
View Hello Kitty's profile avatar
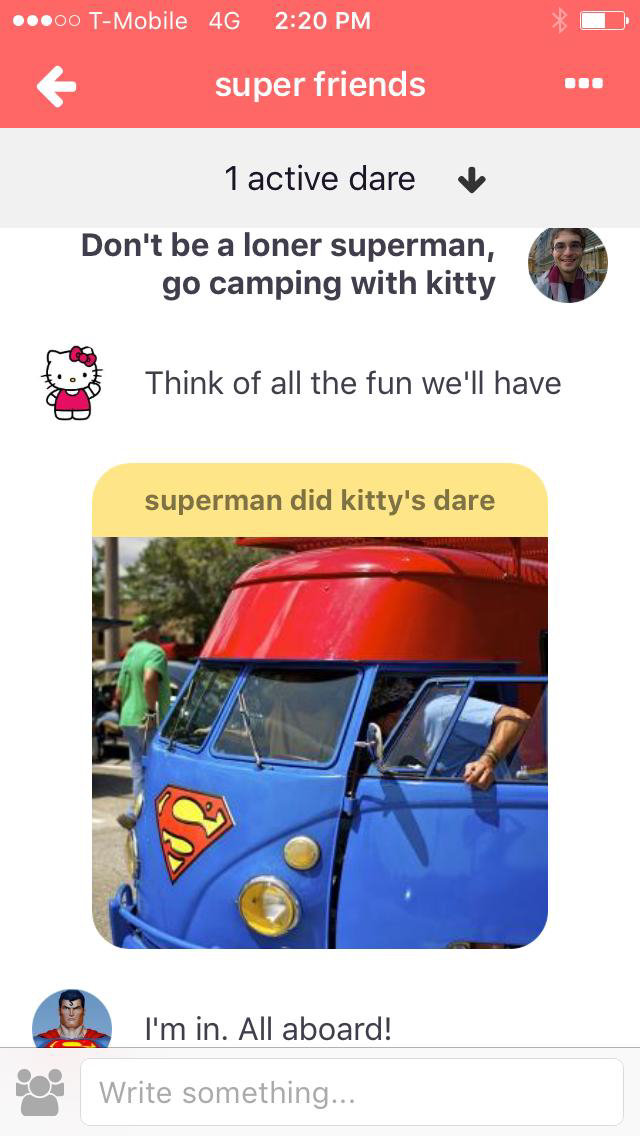tap(71, 384)
